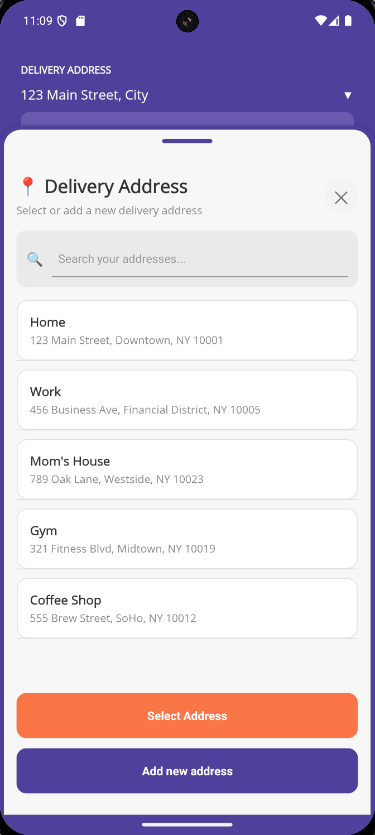Image resolution: width=375 pixels, height=835 pixels.
Task: Confirm with the Select Address button
Action: 187,716
